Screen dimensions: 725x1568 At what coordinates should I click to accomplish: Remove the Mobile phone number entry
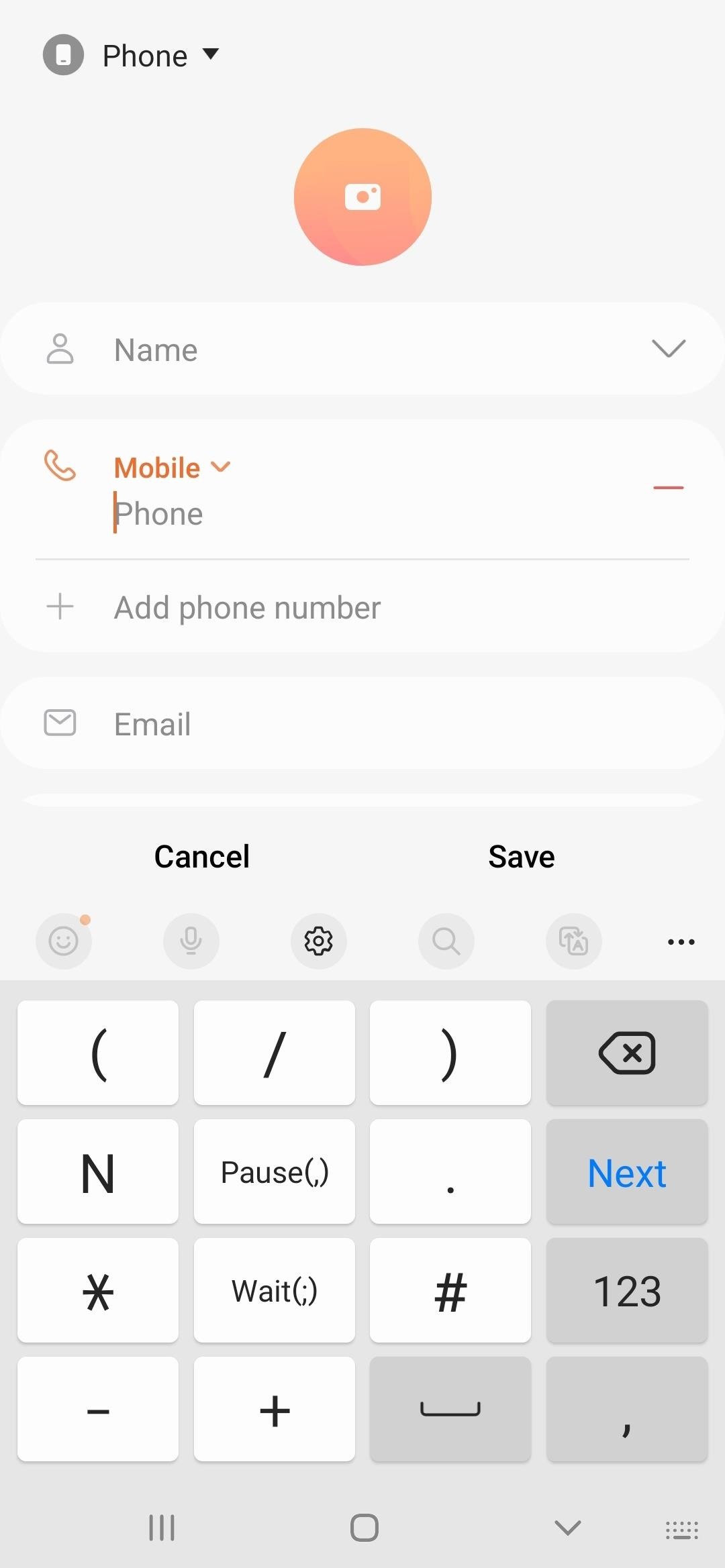click(x=668, y=488)
